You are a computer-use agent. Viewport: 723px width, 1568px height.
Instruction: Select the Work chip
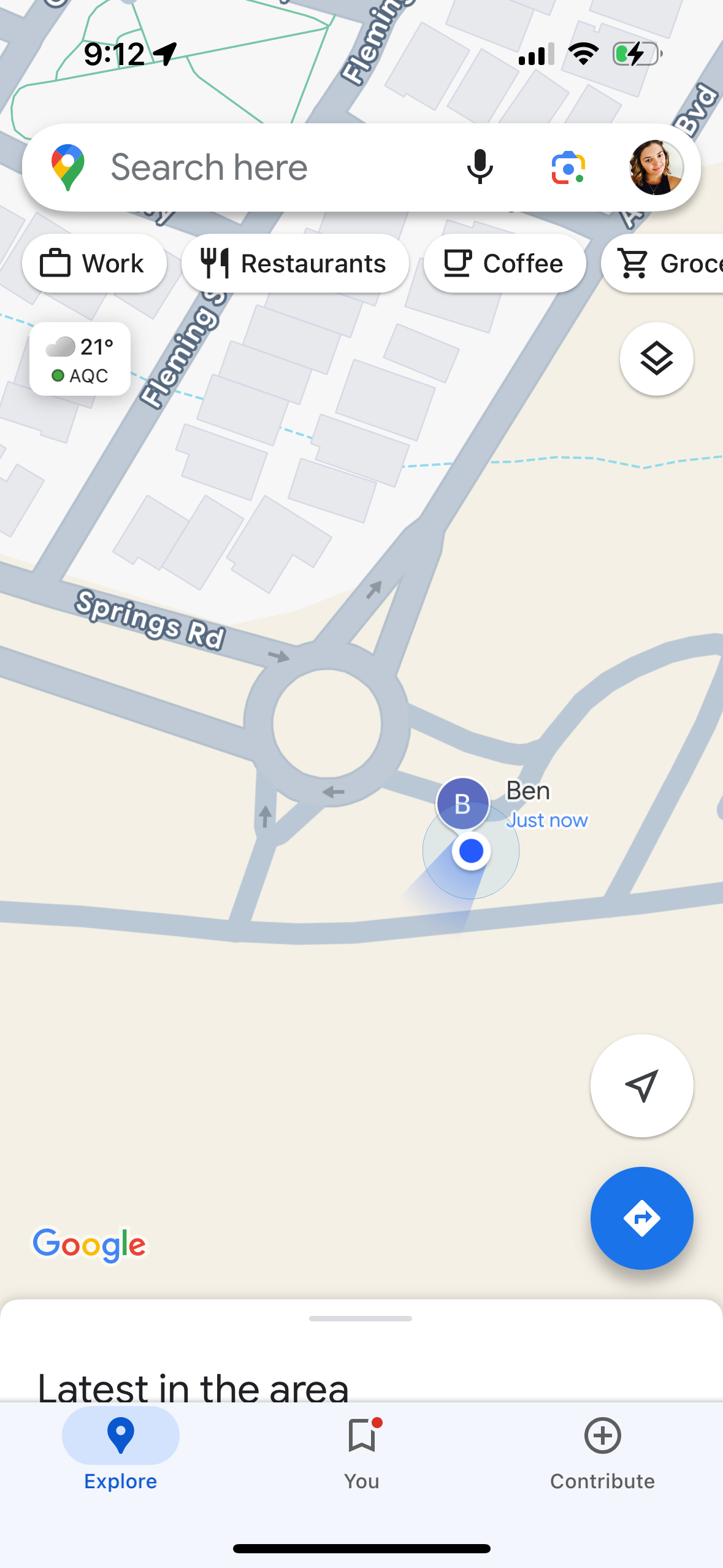pyautogui.click(x=94, y=264)
